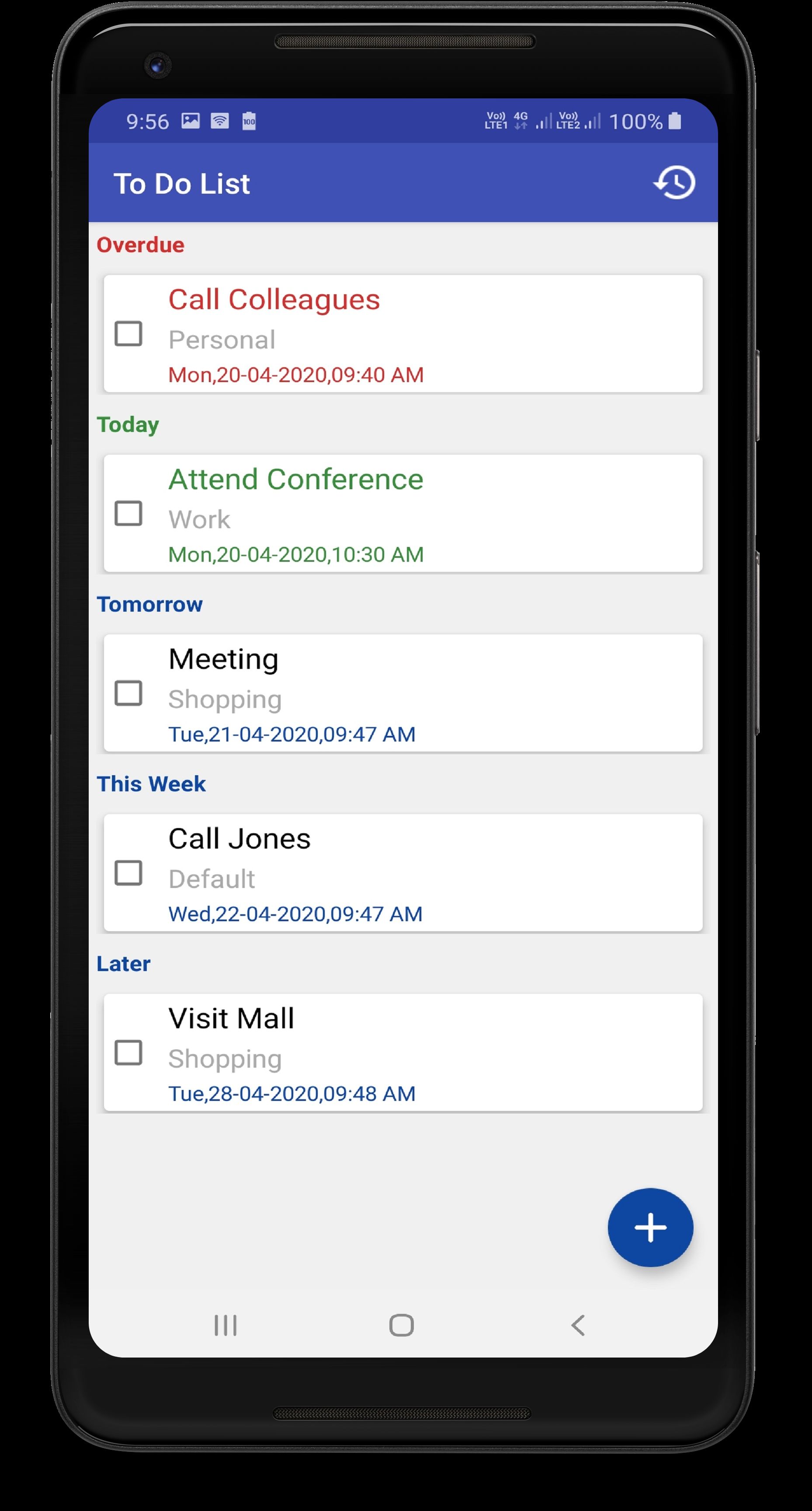
Task: Complete the Call Jones task
Action: click(x=128, y=873)
